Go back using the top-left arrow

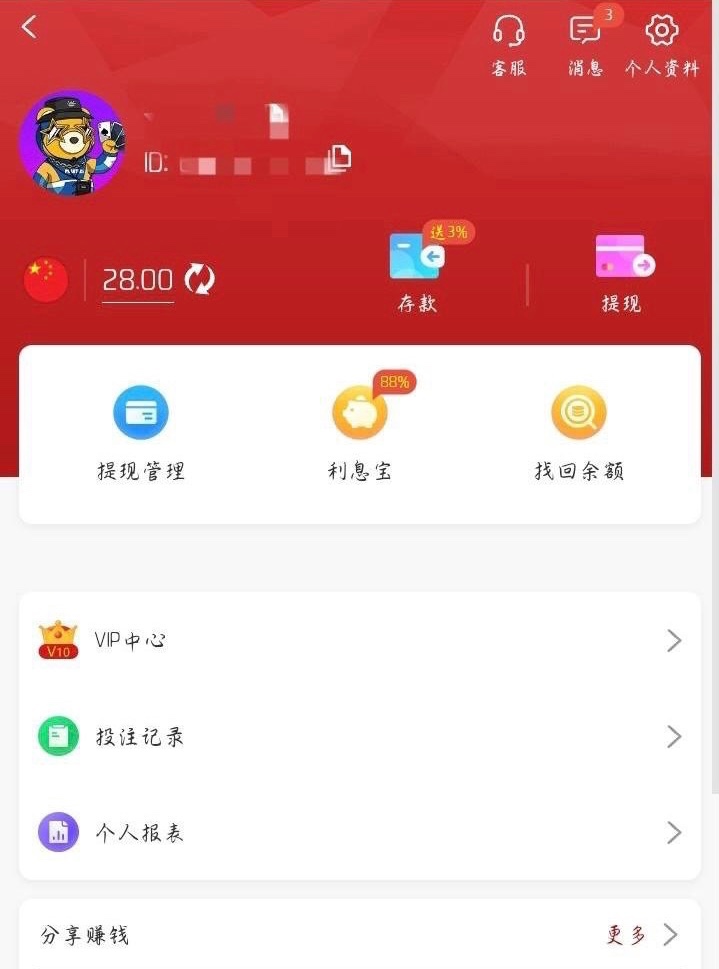(29, 28)
